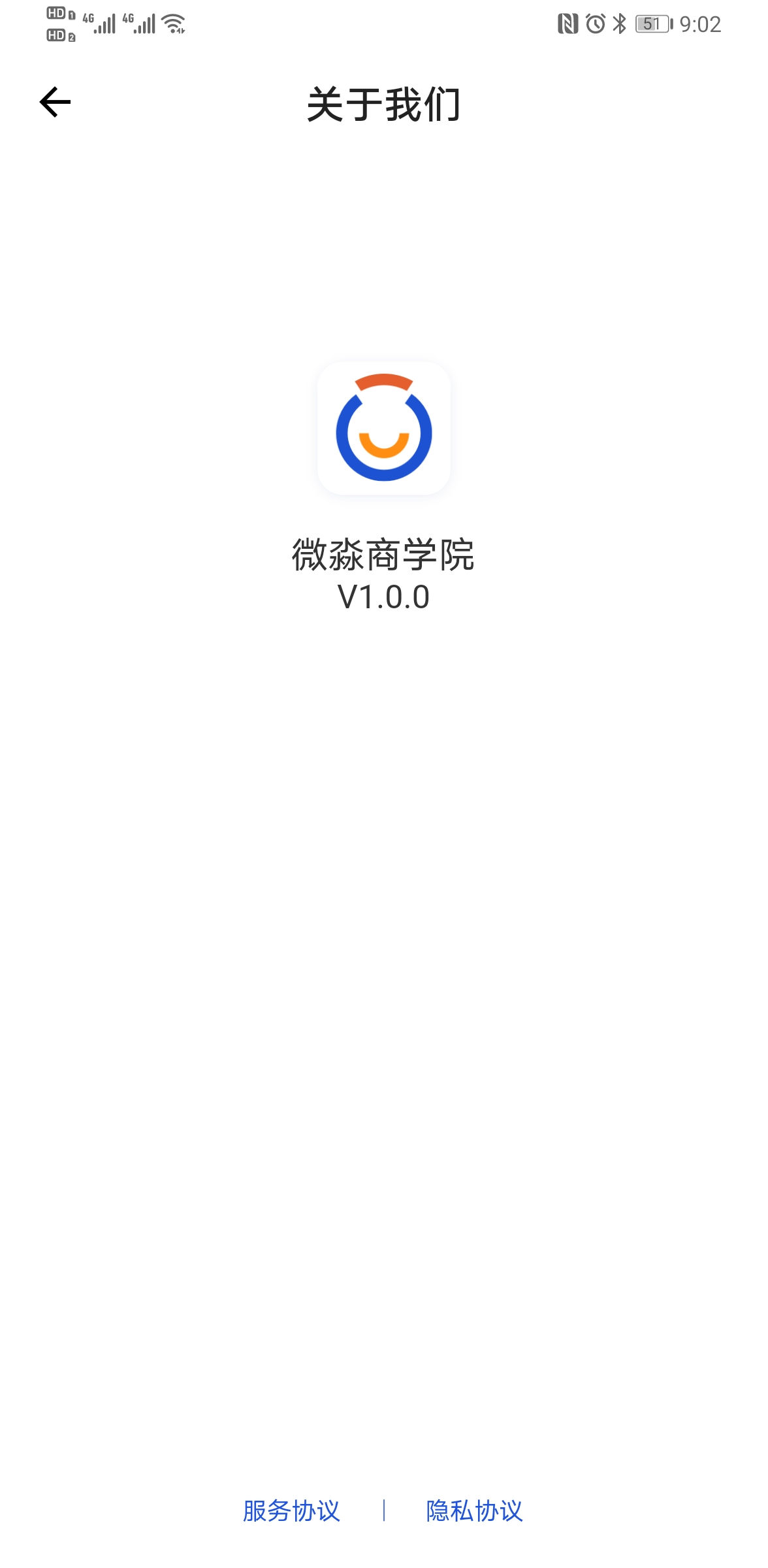Tap the Wi-Fi signal icon
The height and width of the screenshot is (1568, 768).
click(x=172, y=24)
